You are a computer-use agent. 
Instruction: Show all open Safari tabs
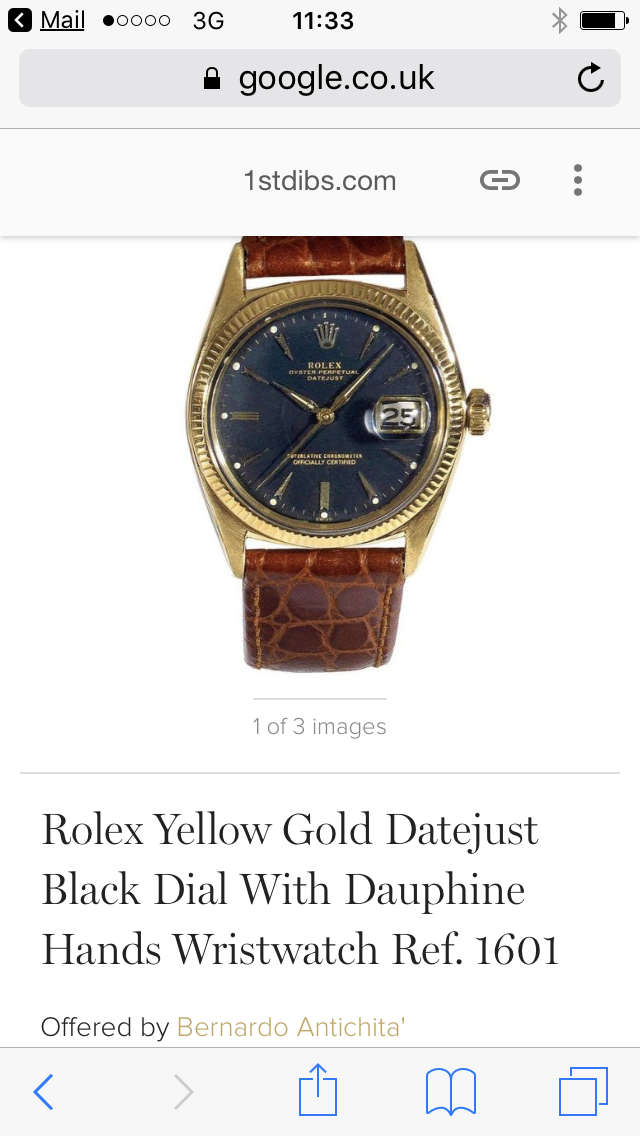[583, 1092]
